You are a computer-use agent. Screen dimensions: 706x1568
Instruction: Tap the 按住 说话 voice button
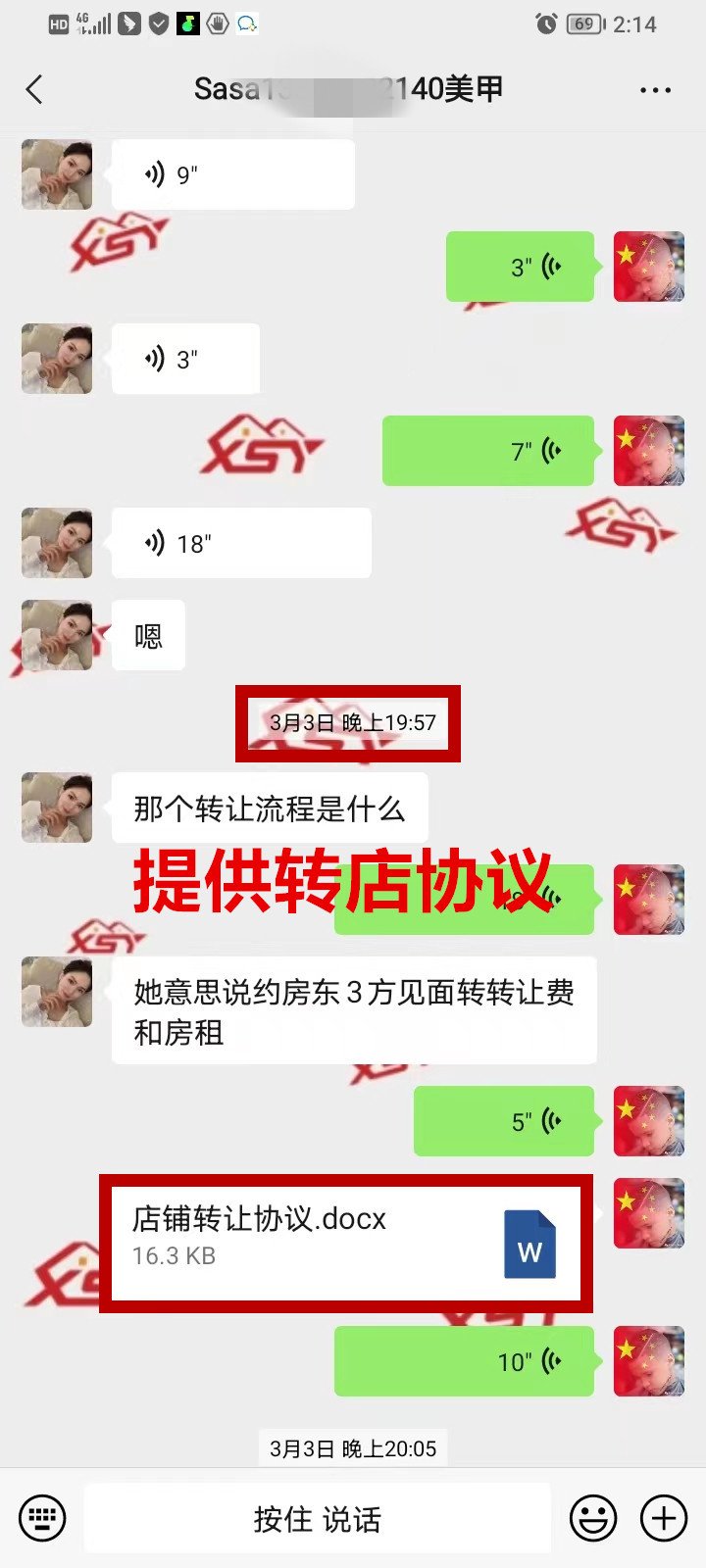click(317, 1519)
